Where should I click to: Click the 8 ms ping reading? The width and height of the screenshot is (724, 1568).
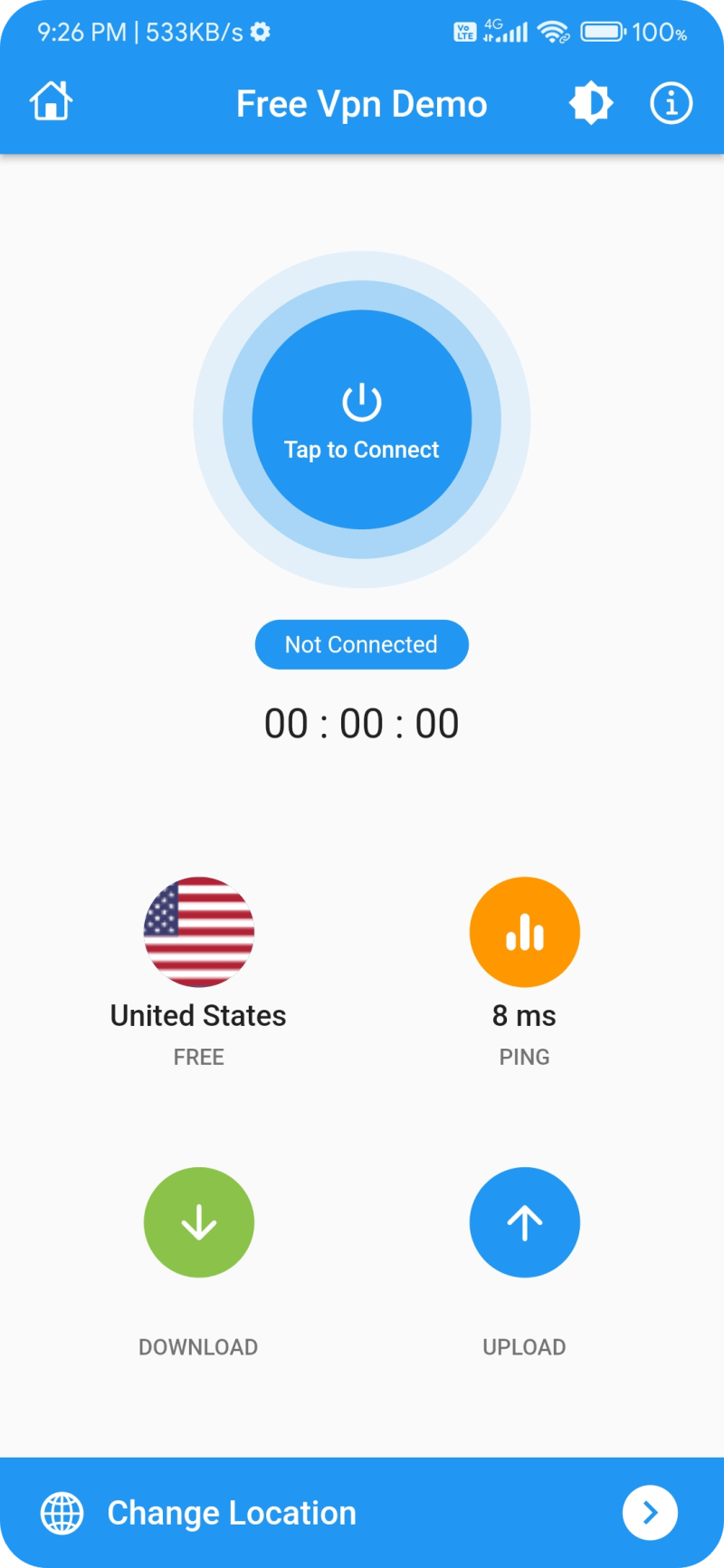coord(524,1015)
